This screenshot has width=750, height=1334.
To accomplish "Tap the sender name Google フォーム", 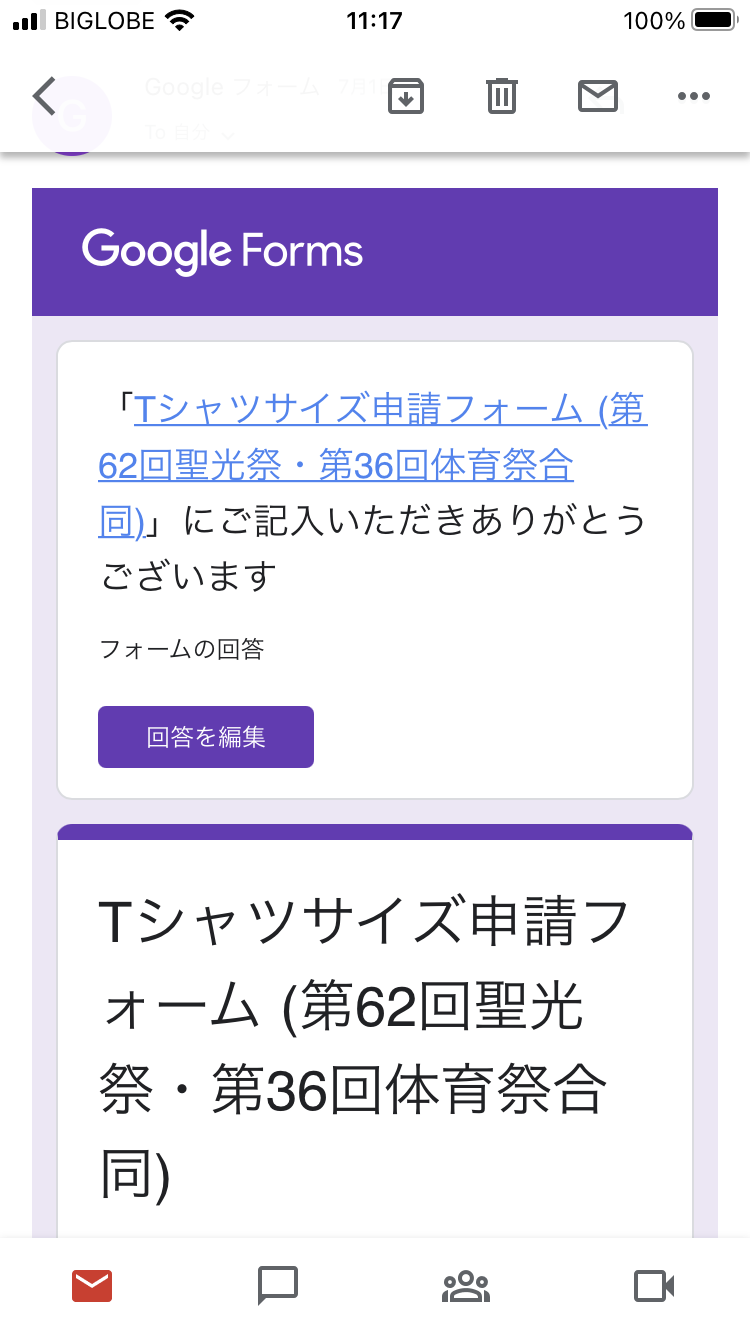I will 230,87.
